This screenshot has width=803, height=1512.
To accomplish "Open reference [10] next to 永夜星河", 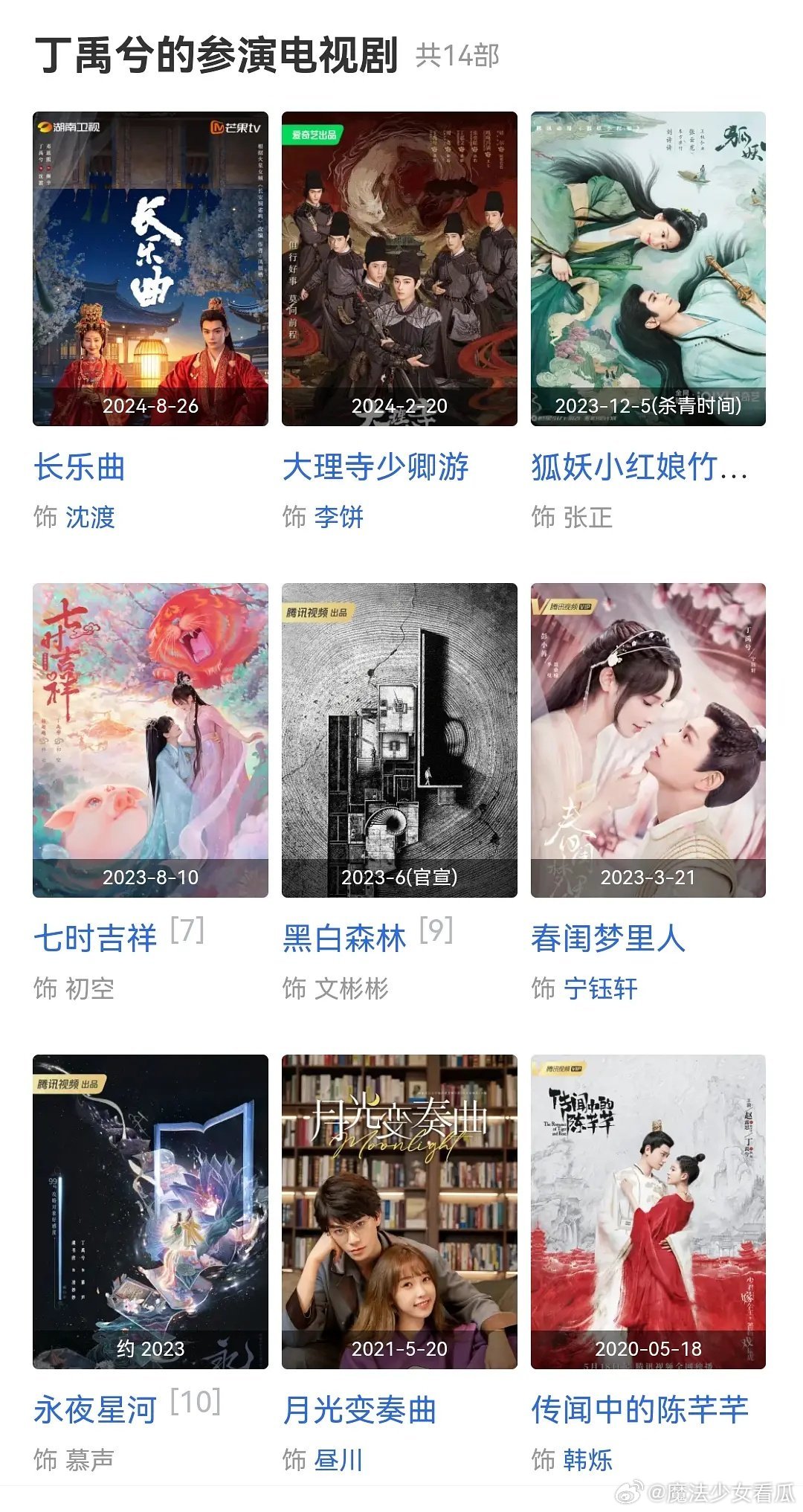I will (x=196, y=1402).
